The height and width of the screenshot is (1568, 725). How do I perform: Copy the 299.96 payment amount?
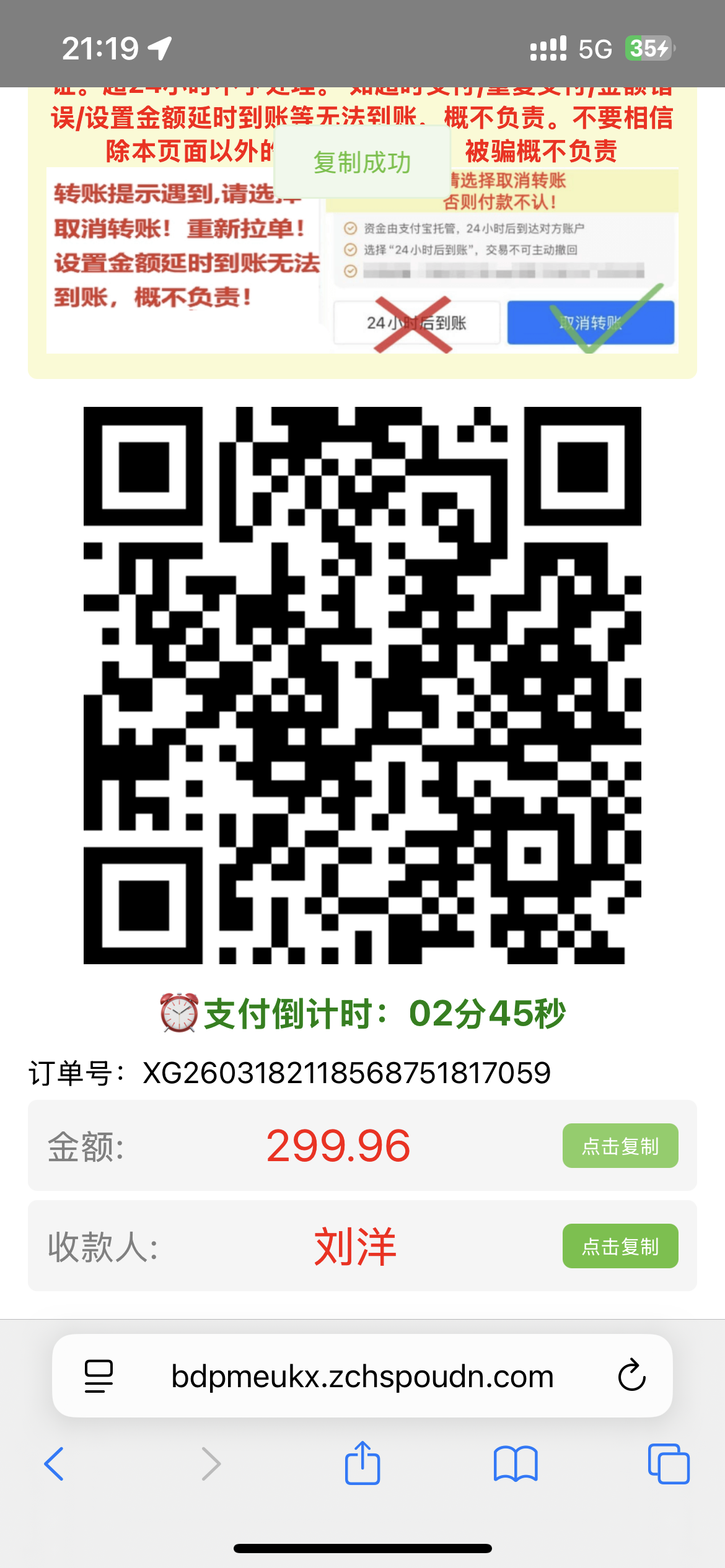[x=620, y=1146]
